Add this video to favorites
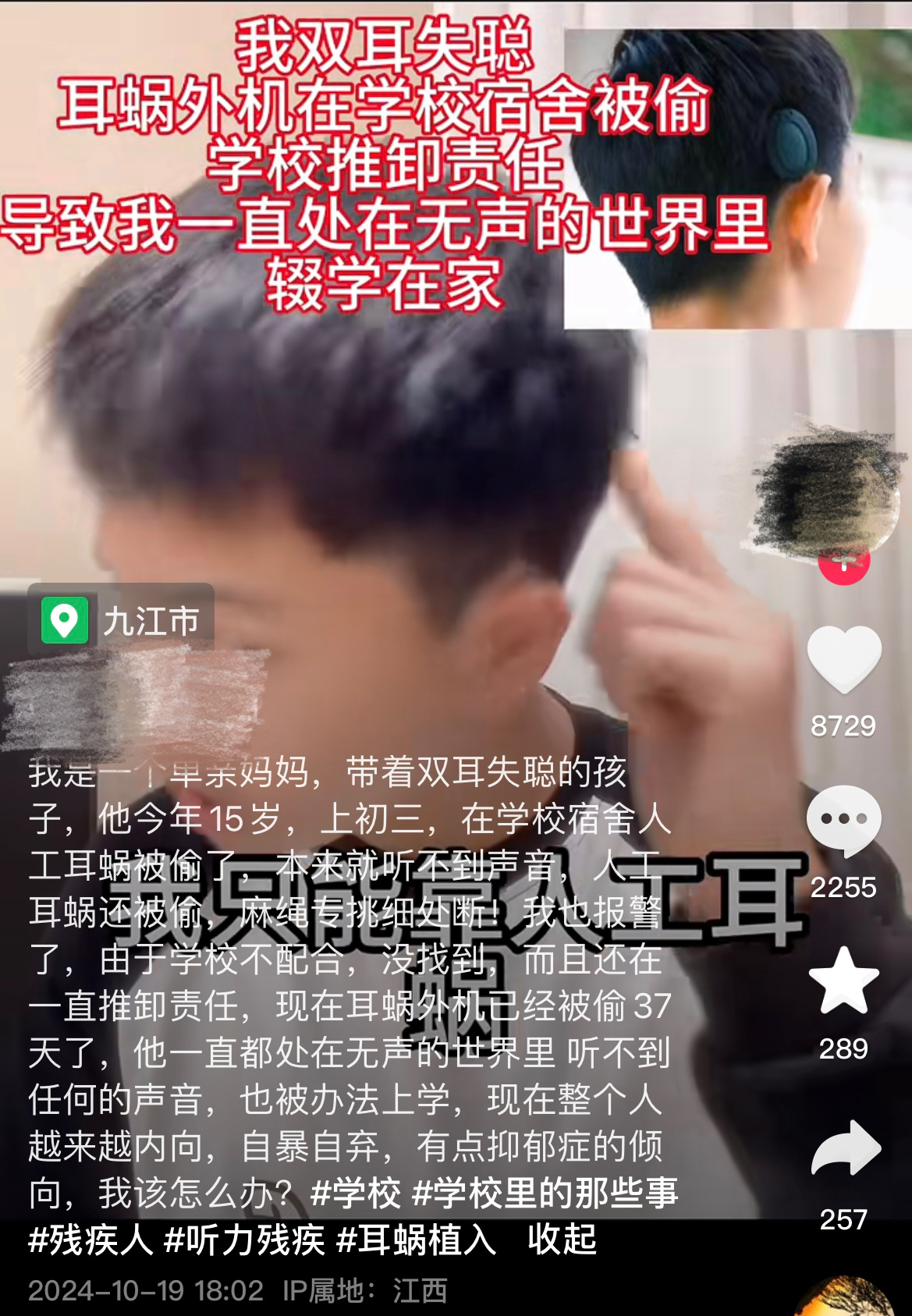Screen dimensions: 912x1316 click(x=843, y=981)
